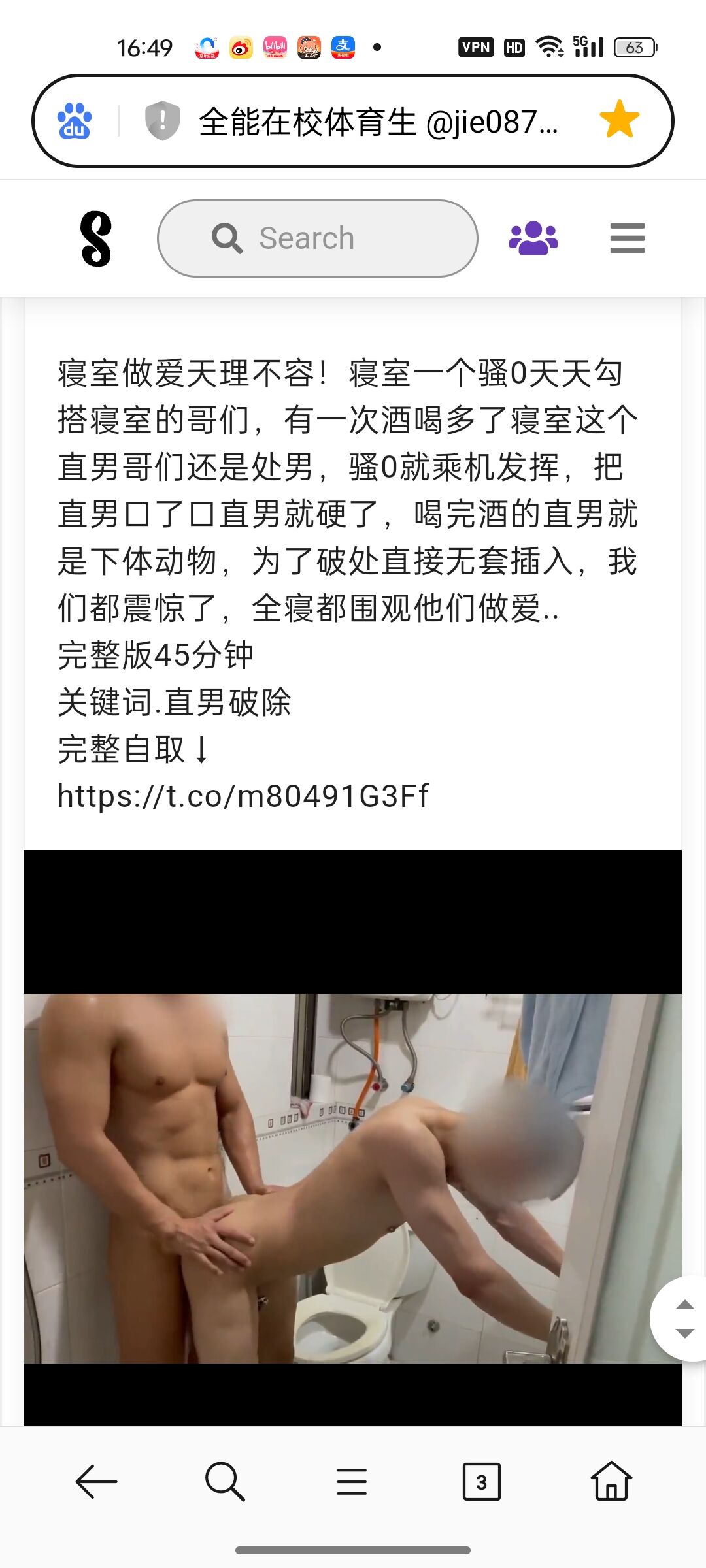This screenshot has width=706, height=1568.
Task: Tap the Baidu paw icon in address bar
Action: pyautogui.click(x=75, y=121)
